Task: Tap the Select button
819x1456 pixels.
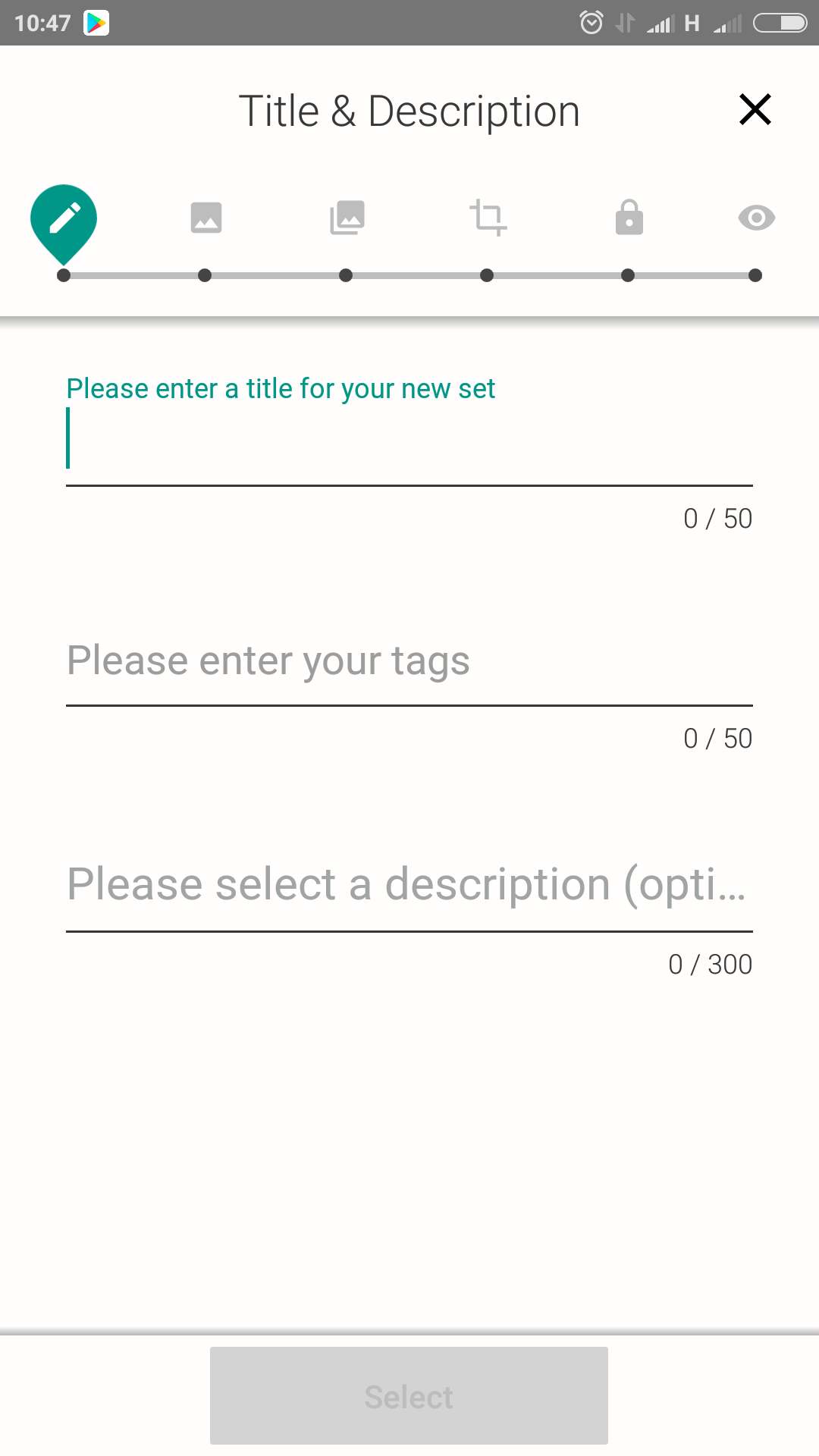Action: point(409,1395)
